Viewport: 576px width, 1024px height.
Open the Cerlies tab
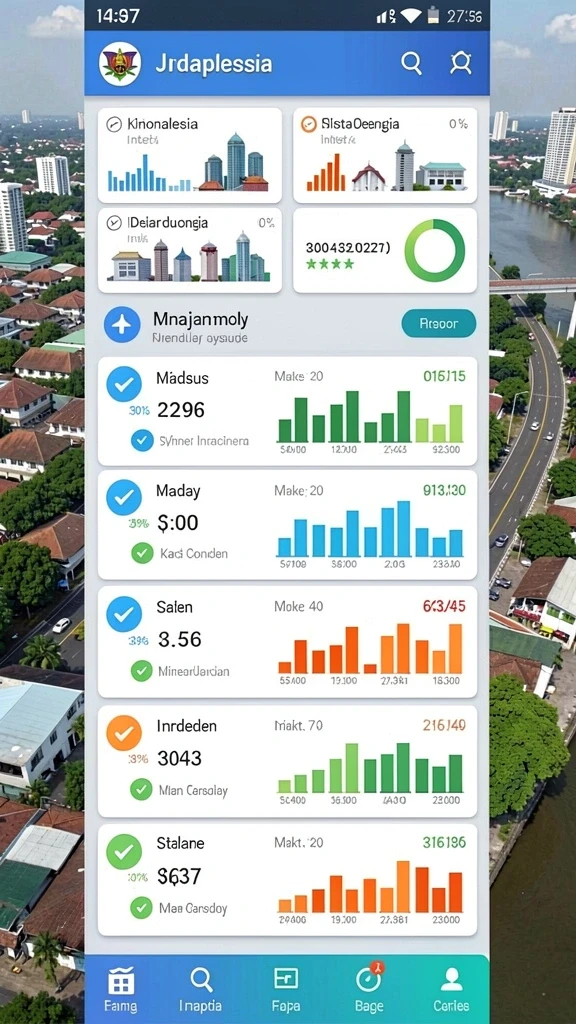pos(451,989)
